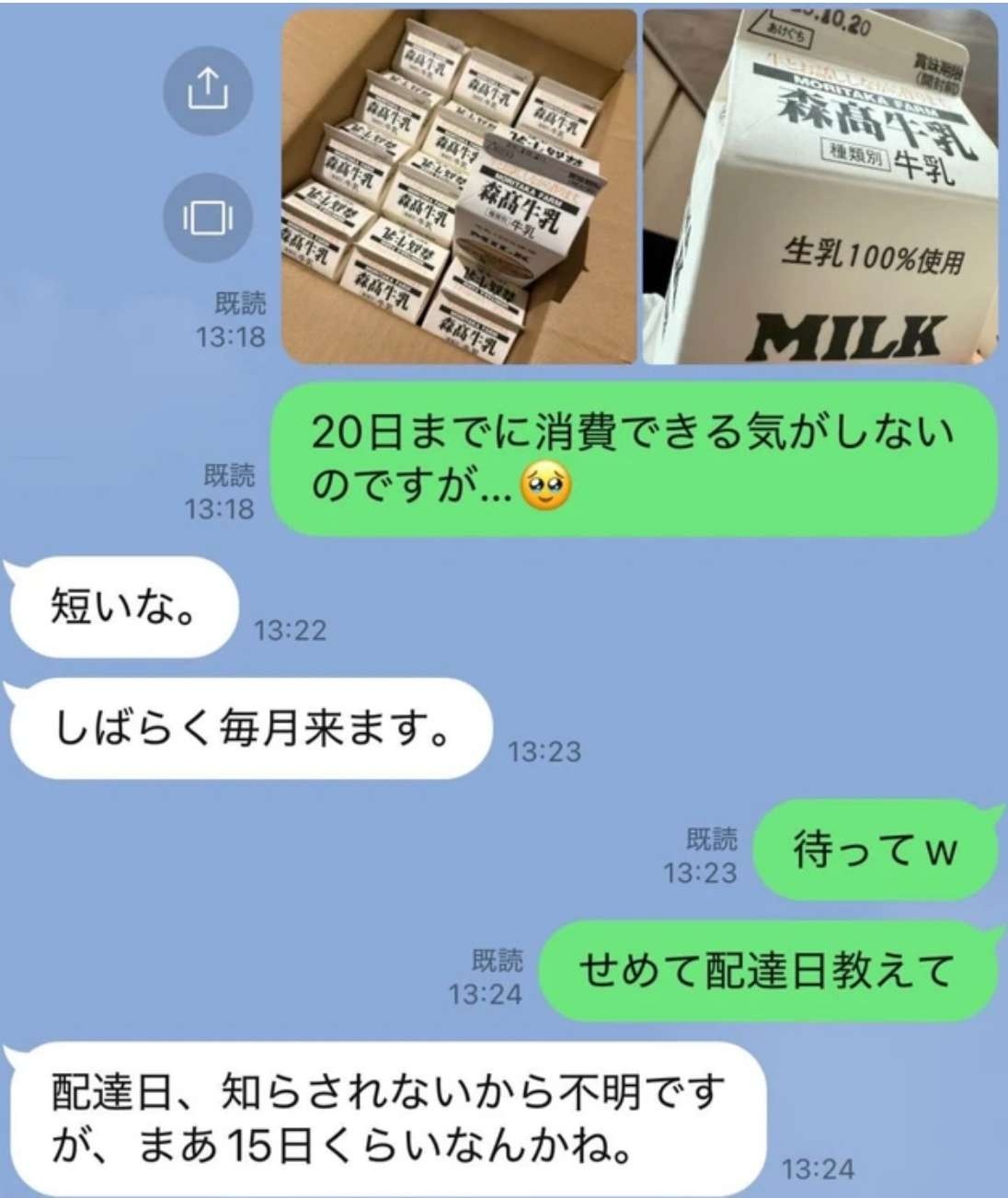Share the sent milk photos
The width and height of the screenshot is (1008, 1198).
click(208, 87)
